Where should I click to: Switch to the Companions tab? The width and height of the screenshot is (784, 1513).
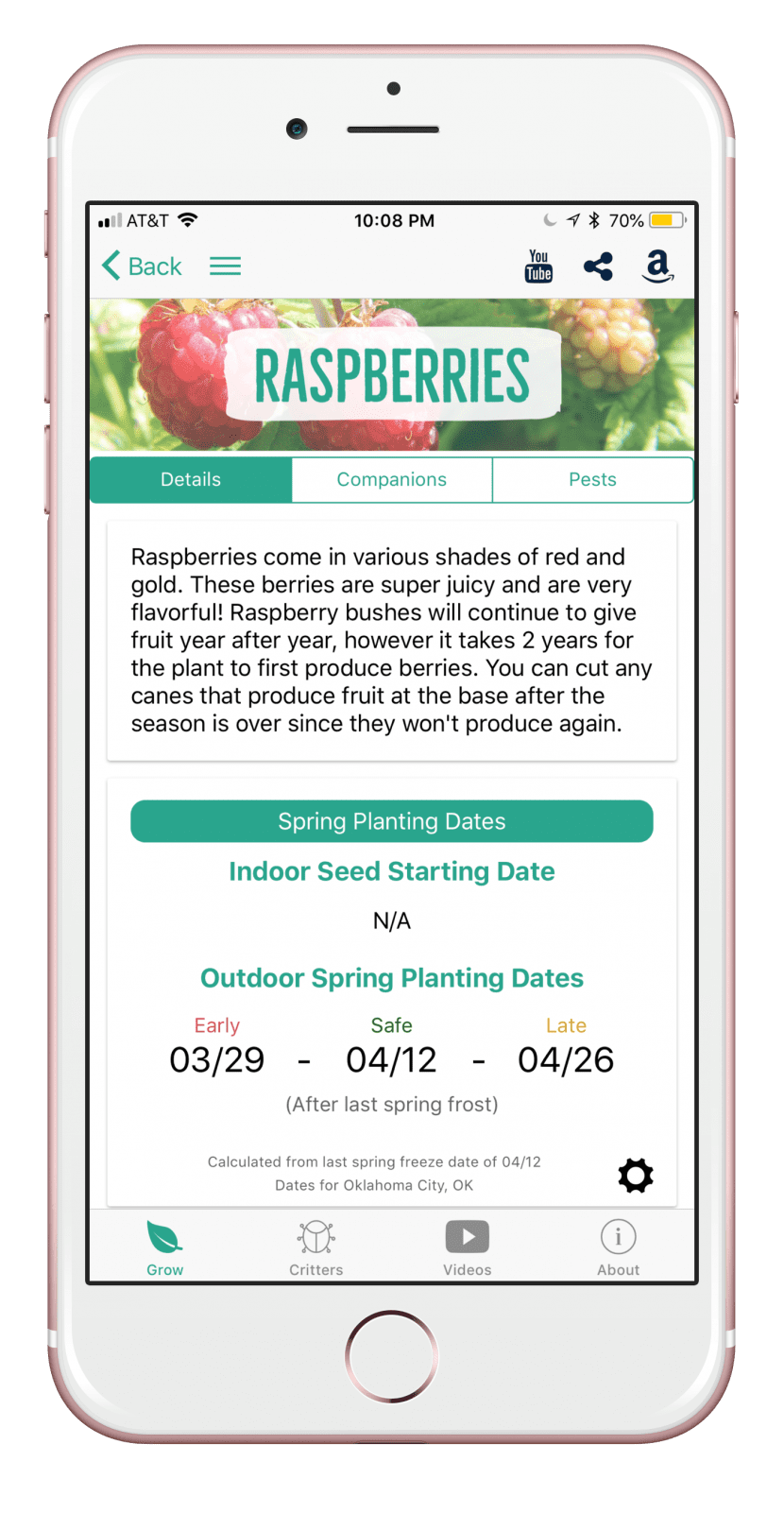click(x=392, y=479)
